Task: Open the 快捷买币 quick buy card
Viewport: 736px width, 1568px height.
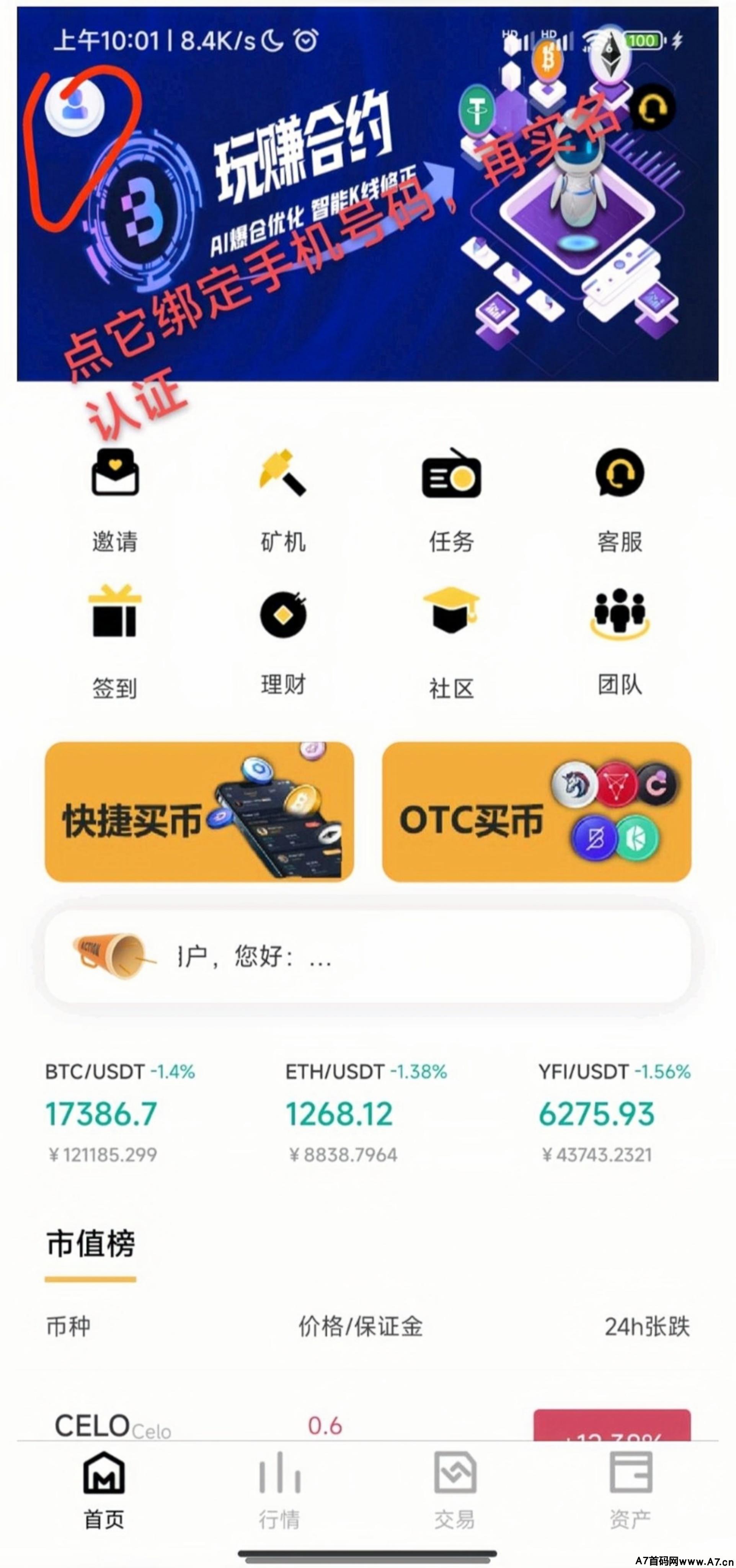Action: pyautogui.click(x=199, y=812)
